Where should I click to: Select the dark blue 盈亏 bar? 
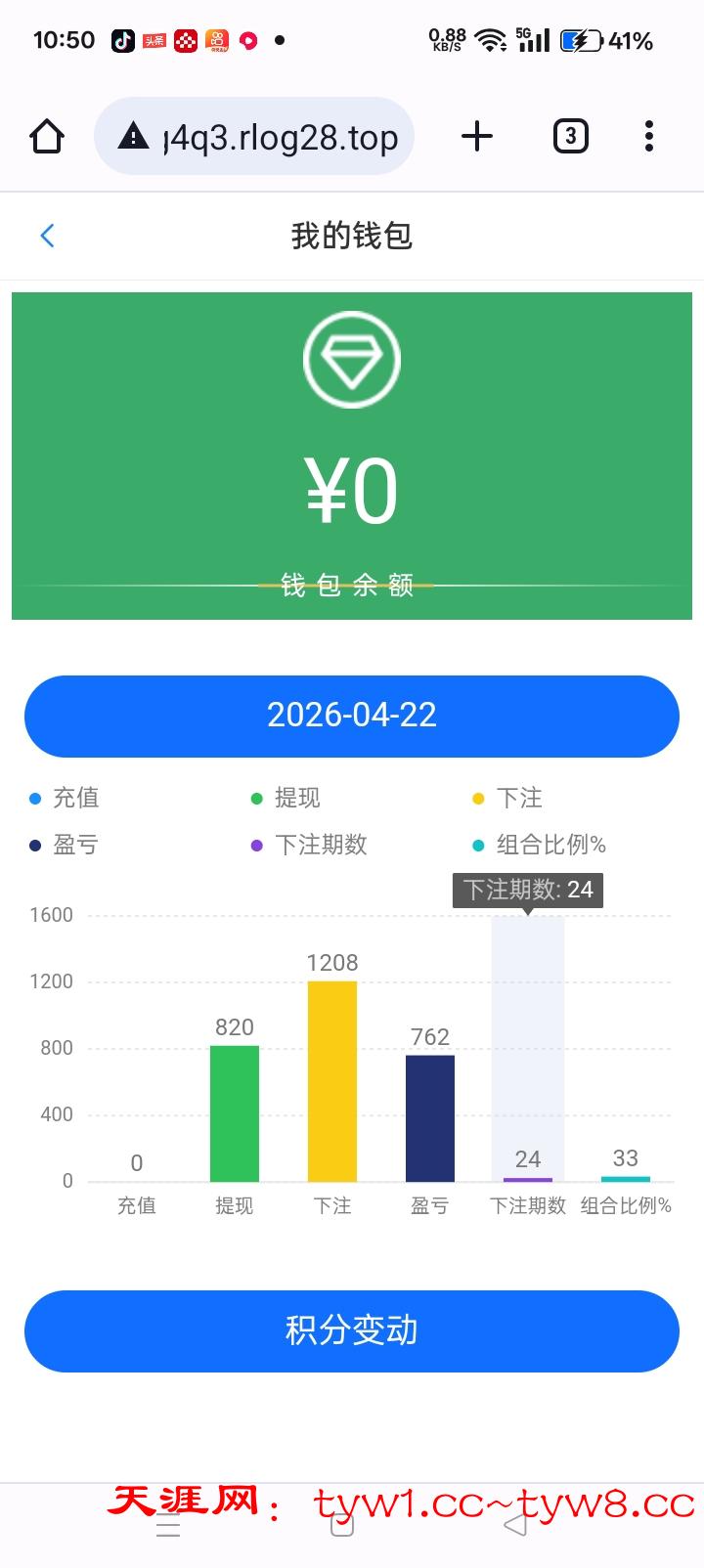pyautogui.click(x=430, y=1118)
